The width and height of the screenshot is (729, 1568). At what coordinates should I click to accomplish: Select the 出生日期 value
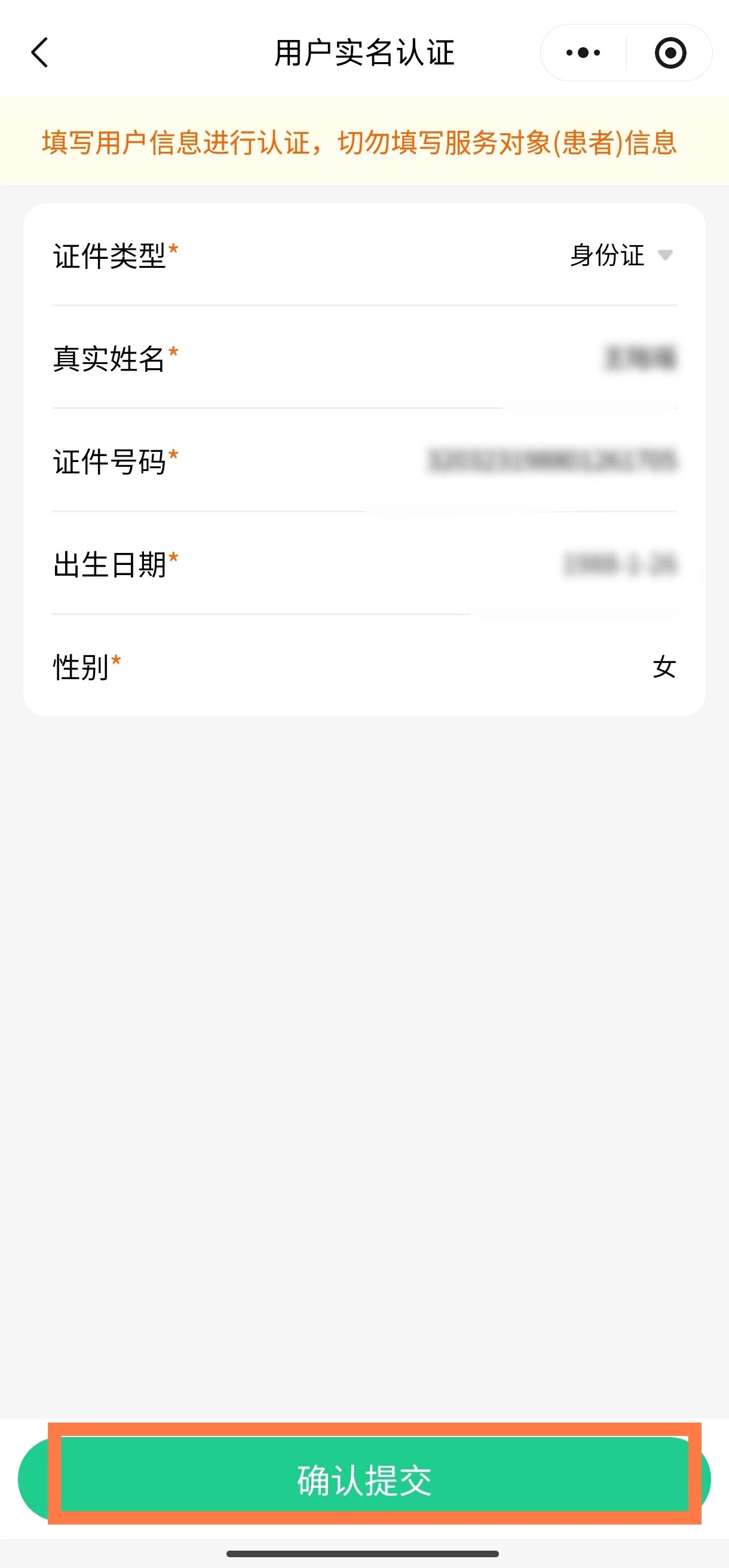(x=620, y=564)
